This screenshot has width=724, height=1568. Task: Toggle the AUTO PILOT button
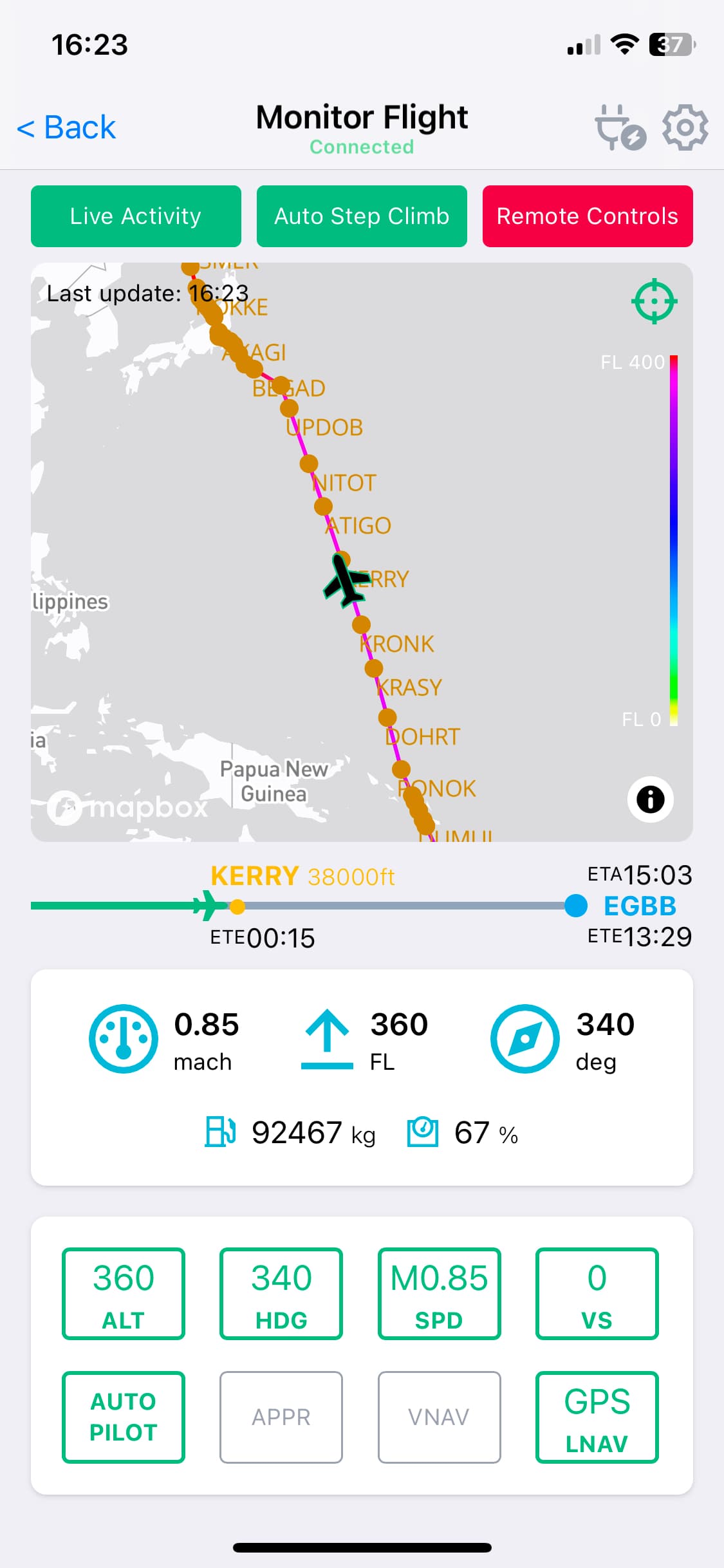click(124, 1417)
